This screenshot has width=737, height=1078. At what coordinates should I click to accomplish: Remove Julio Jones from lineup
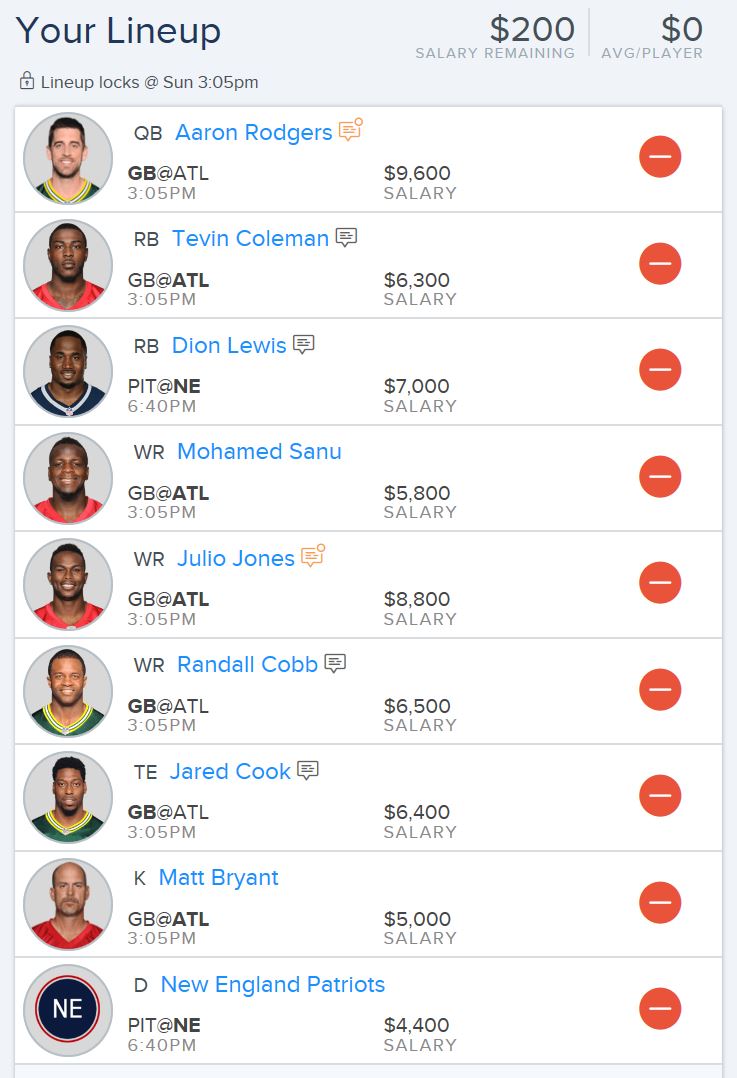tap(660, 582)
